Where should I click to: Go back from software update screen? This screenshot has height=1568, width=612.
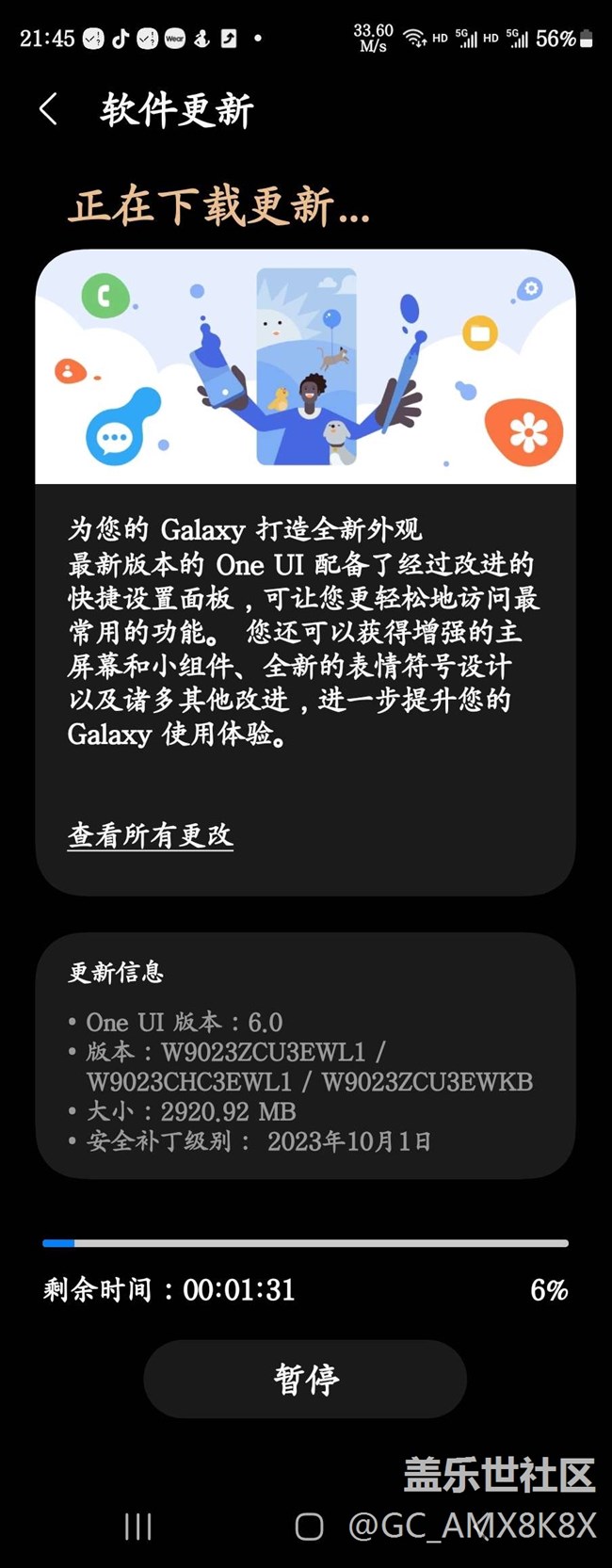(x=49, y=109)
